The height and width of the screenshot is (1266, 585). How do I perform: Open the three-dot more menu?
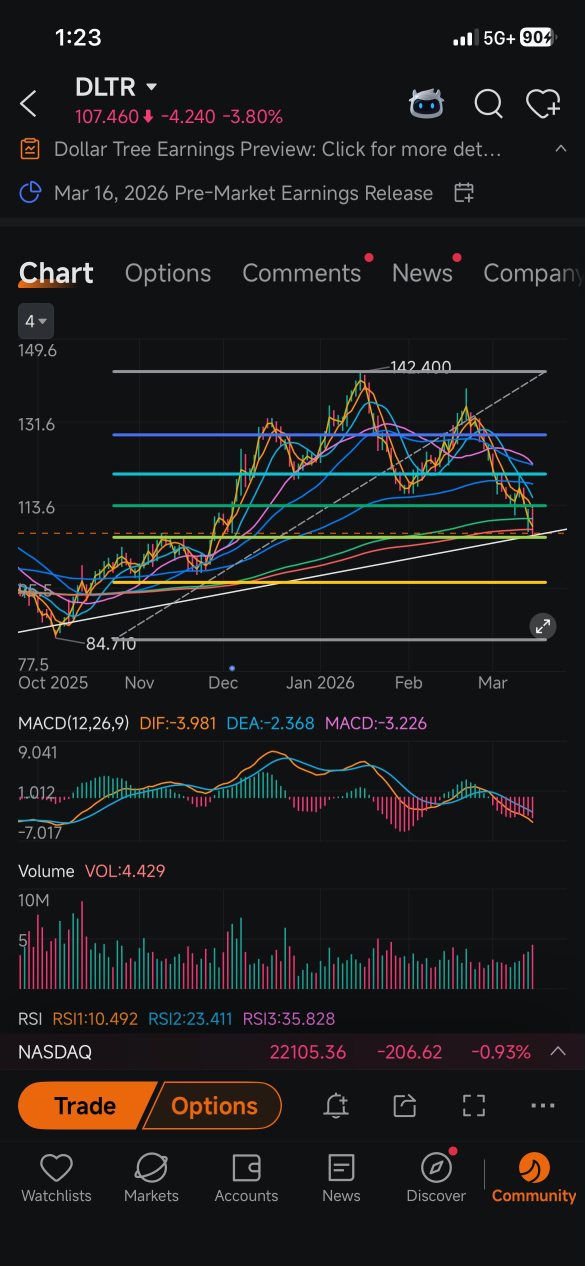[542, 1106]
